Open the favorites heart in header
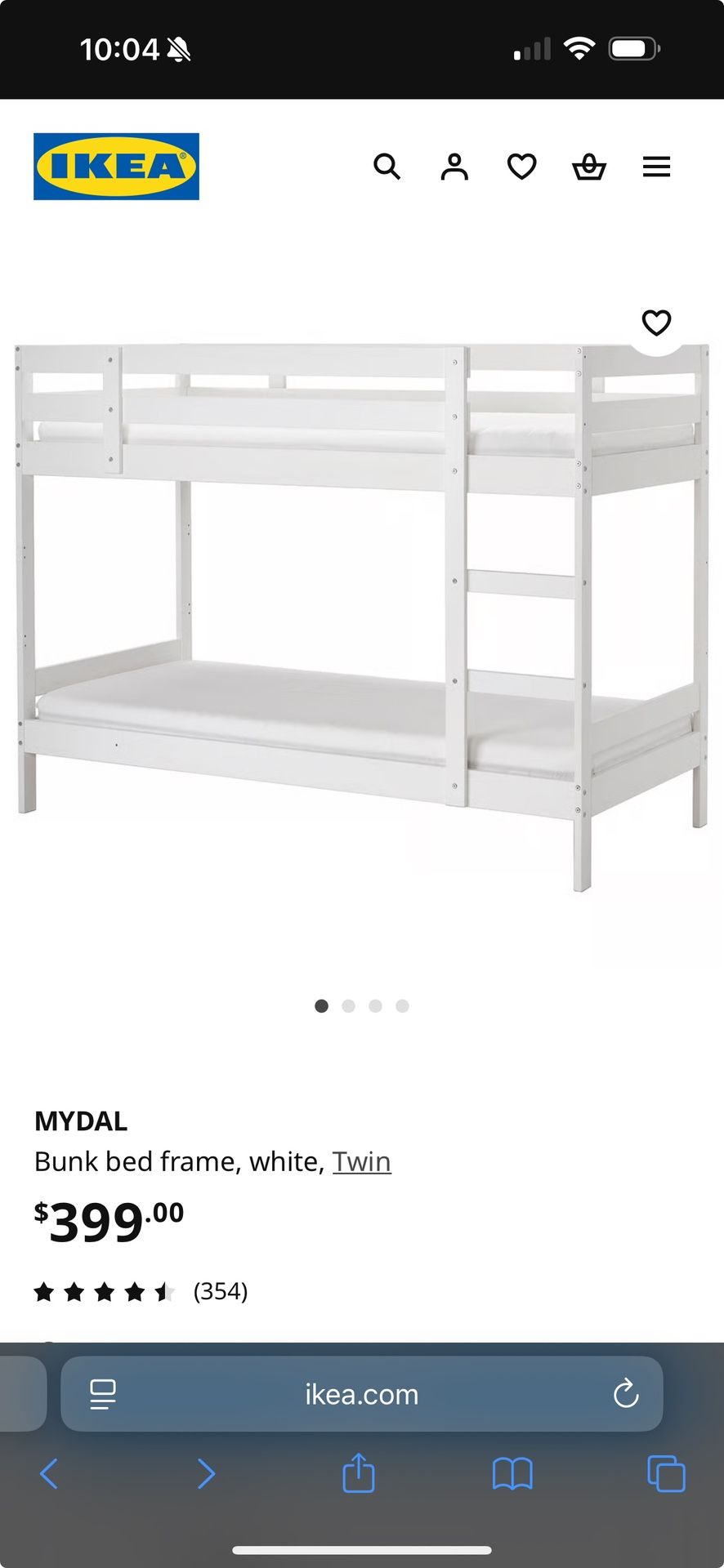The image size is (724, 1568). [521, 167]
